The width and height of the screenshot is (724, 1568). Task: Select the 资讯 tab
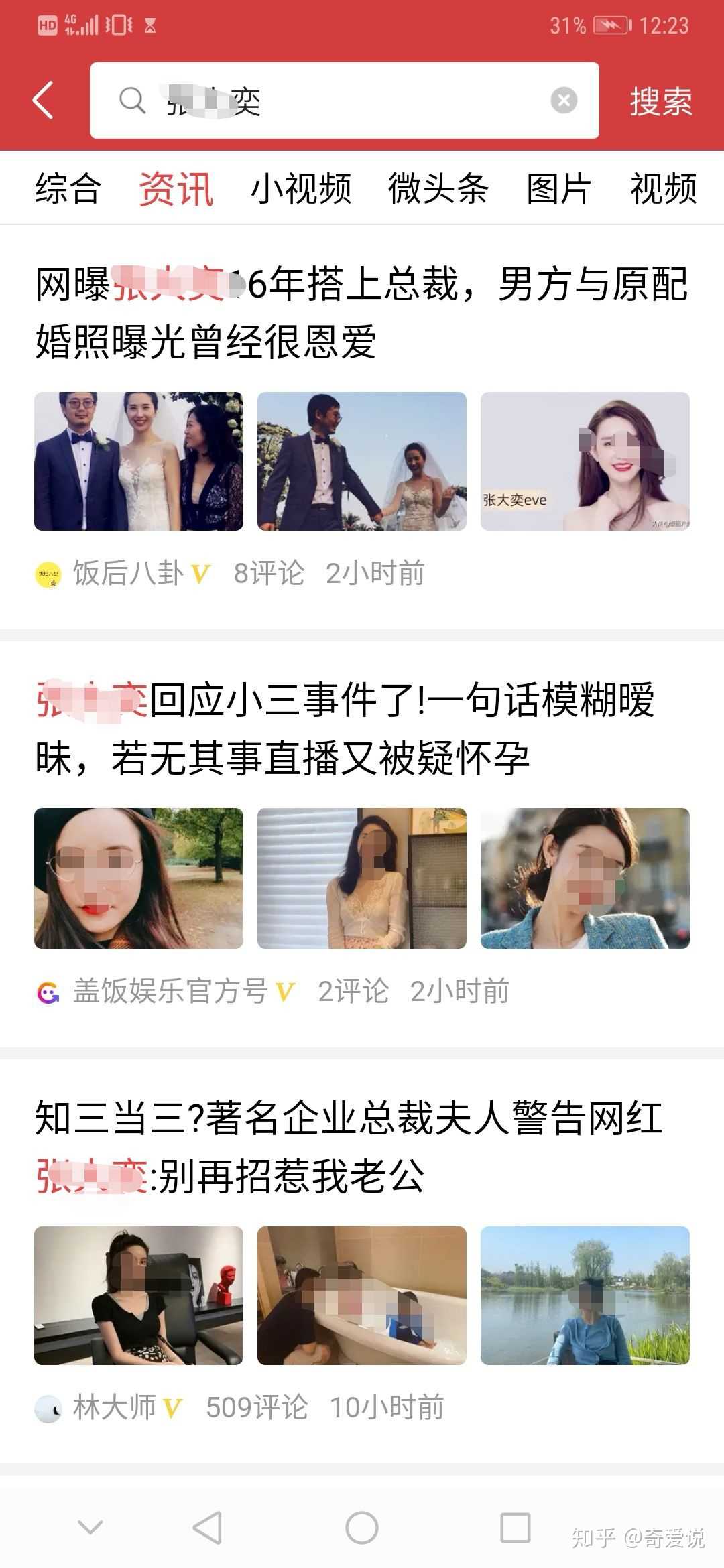(x=176, y=188)
